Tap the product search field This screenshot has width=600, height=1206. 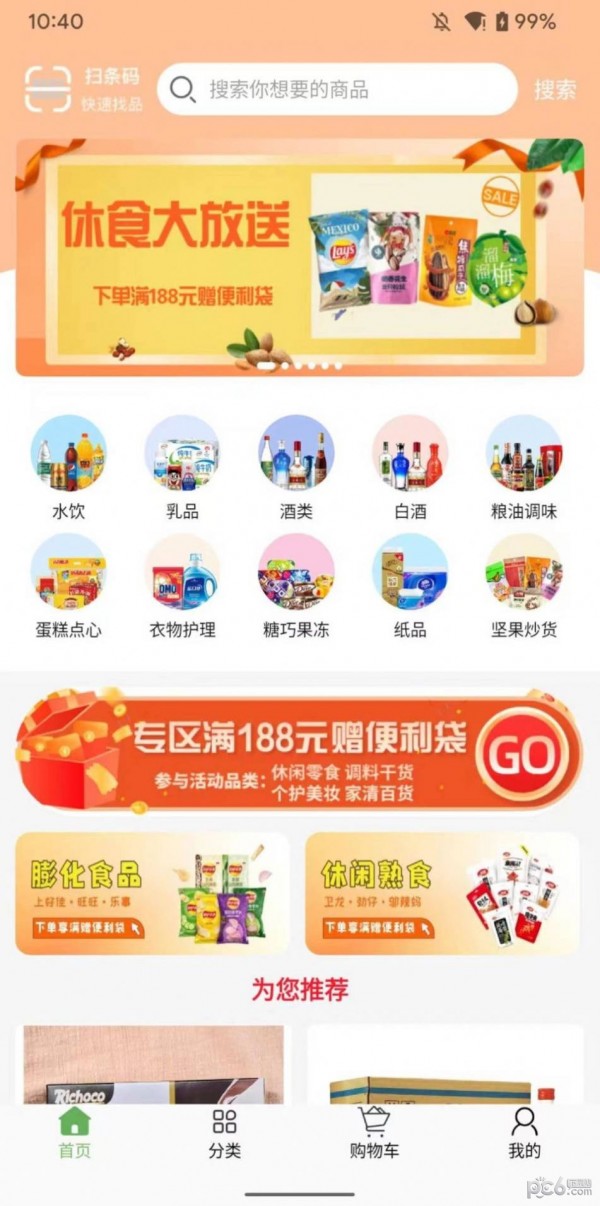(340, 90)
